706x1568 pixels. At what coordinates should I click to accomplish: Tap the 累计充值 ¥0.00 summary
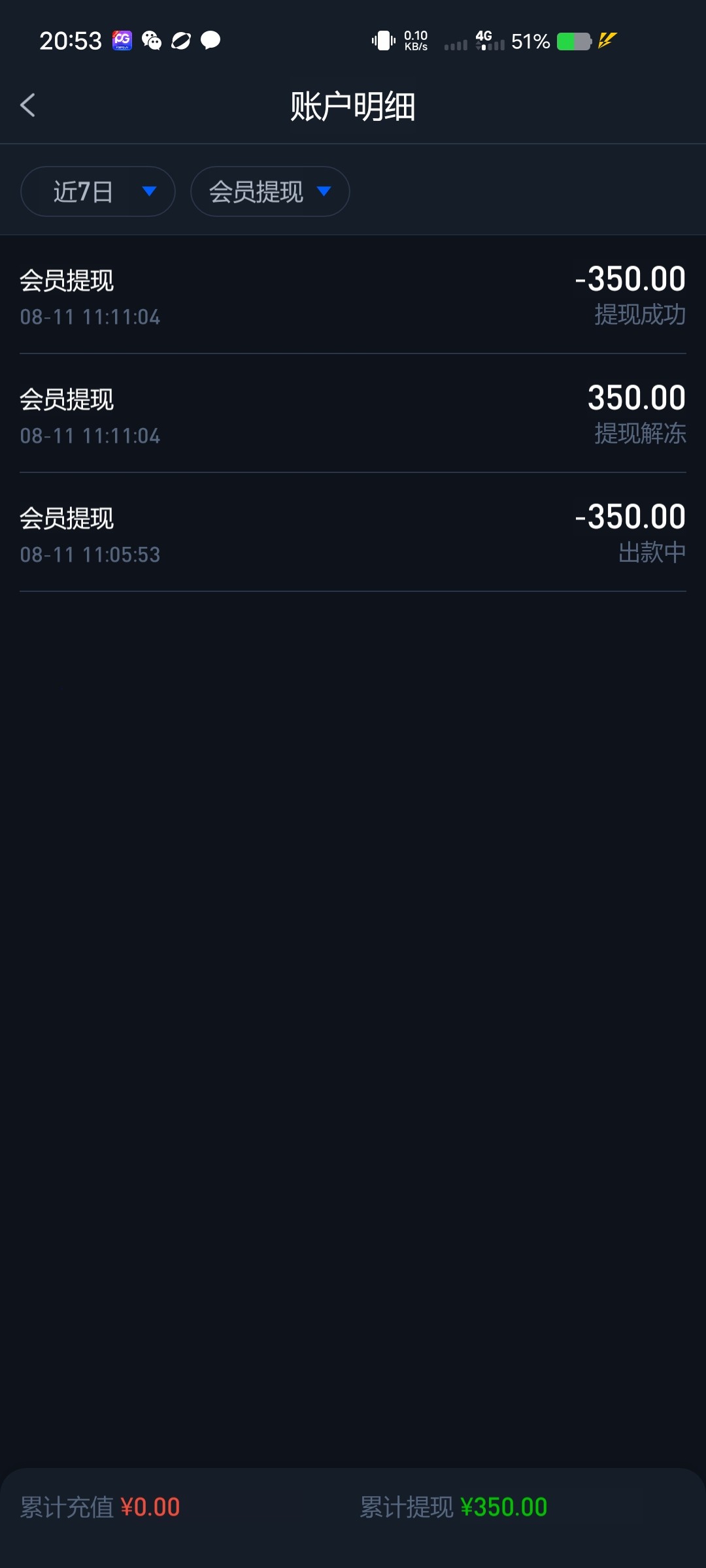(98, 1506)
